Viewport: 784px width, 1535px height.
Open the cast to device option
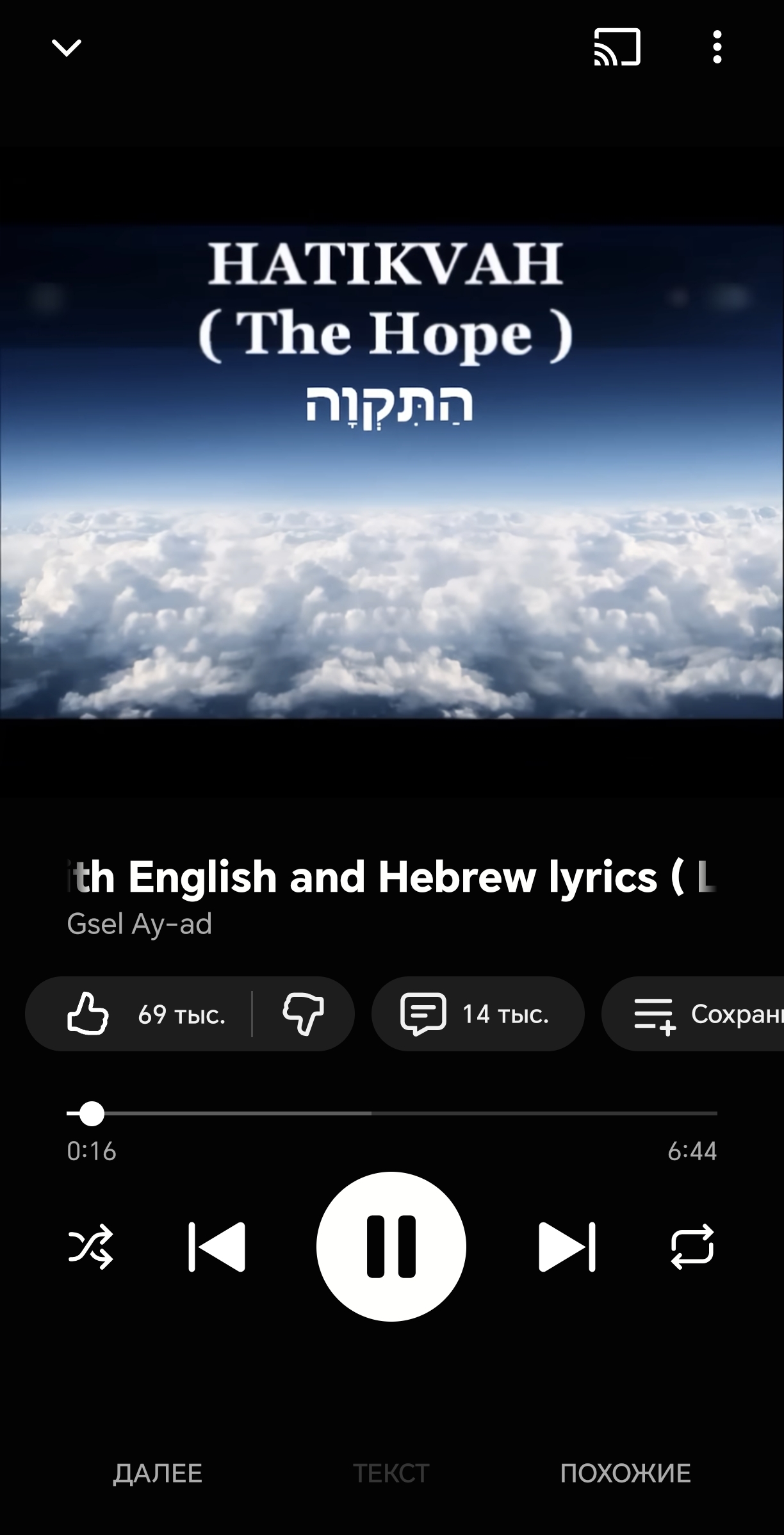click(x=617, y=47)
